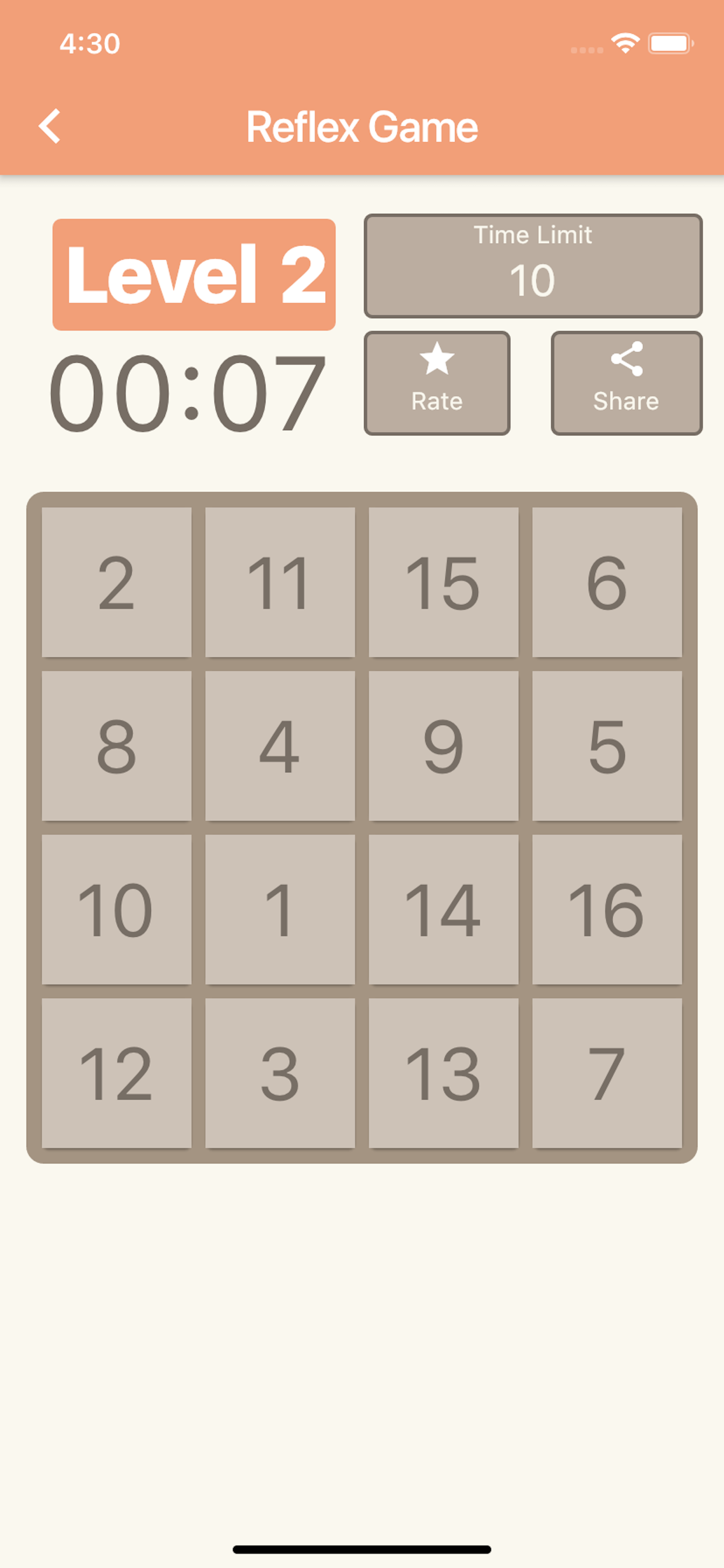724x1568 pixels.
Task: Tap tile number 16
Action: 607,909
